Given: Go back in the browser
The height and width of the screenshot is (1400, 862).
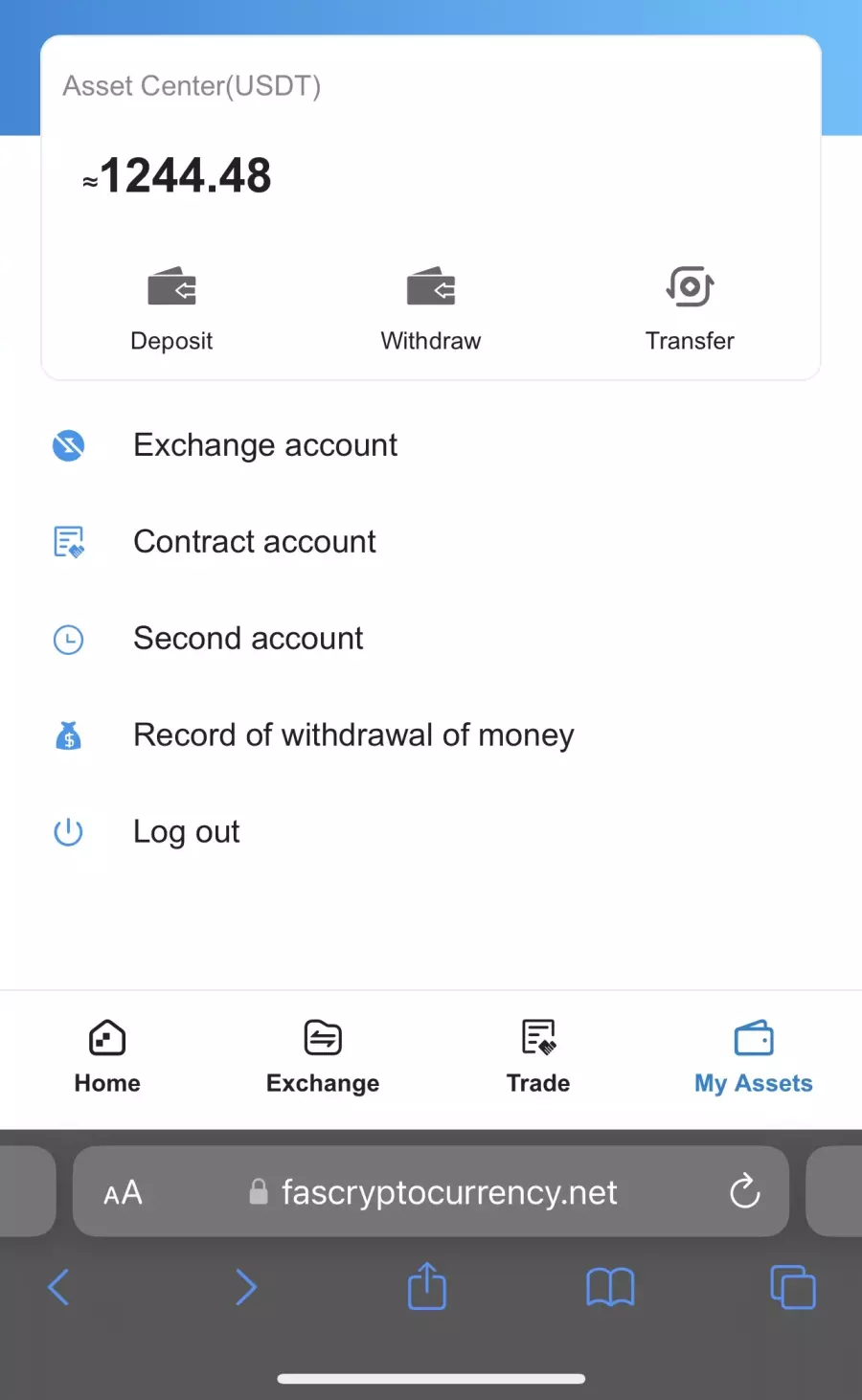Looking at the screenshot, I should click(58, 1287).
